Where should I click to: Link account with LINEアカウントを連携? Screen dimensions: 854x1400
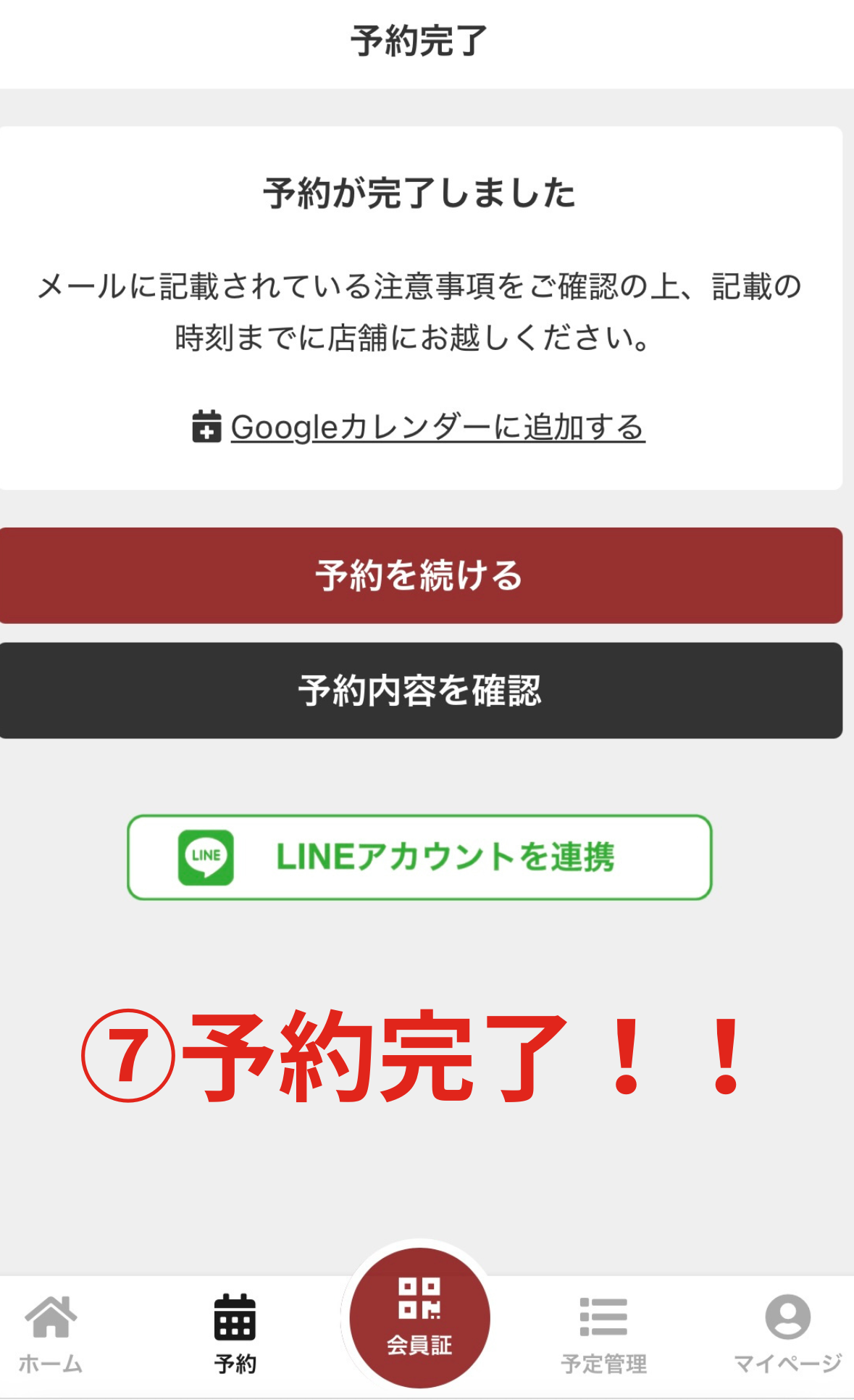coord(419,857)
